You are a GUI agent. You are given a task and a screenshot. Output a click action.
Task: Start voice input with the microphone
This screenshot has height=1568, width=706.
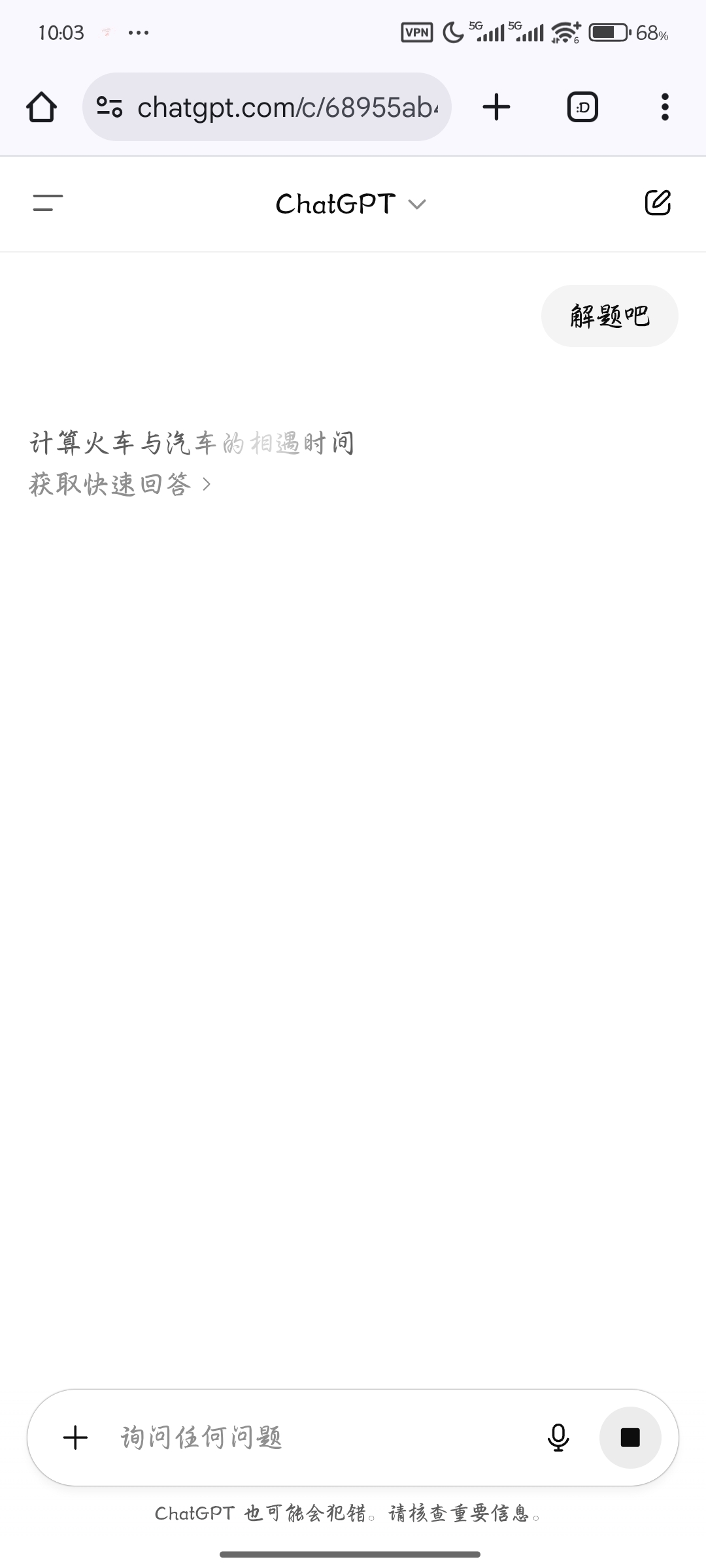tap(558, 1437)
